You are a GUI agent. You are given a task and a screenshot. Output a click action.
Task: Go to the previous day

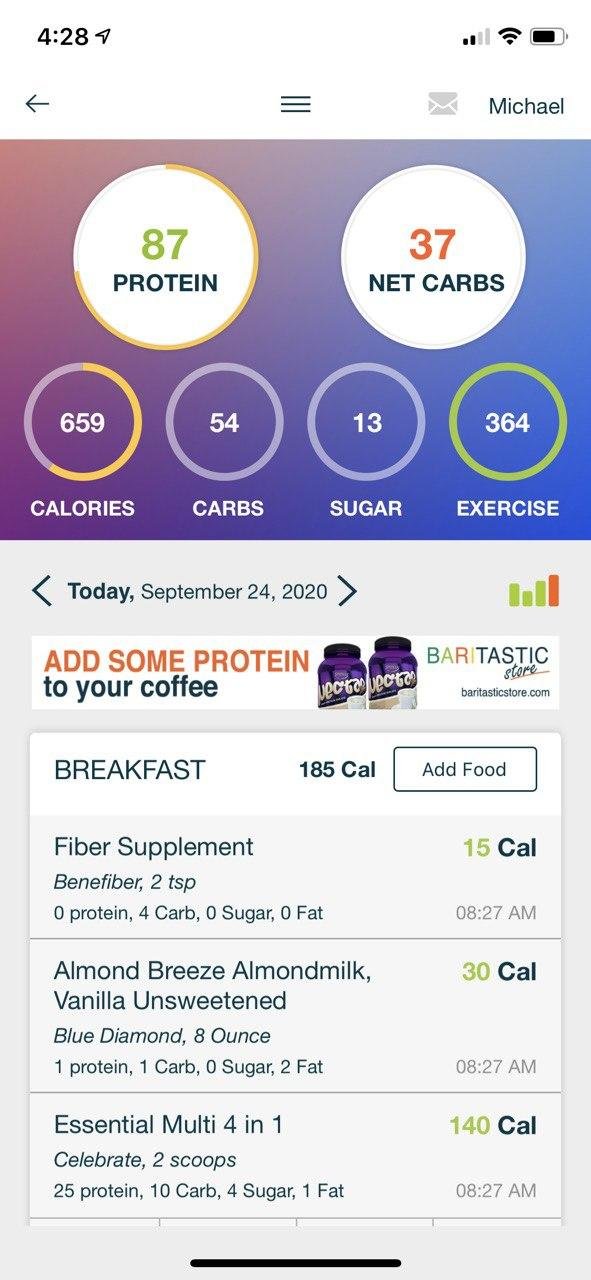click(x=42, y=591)
